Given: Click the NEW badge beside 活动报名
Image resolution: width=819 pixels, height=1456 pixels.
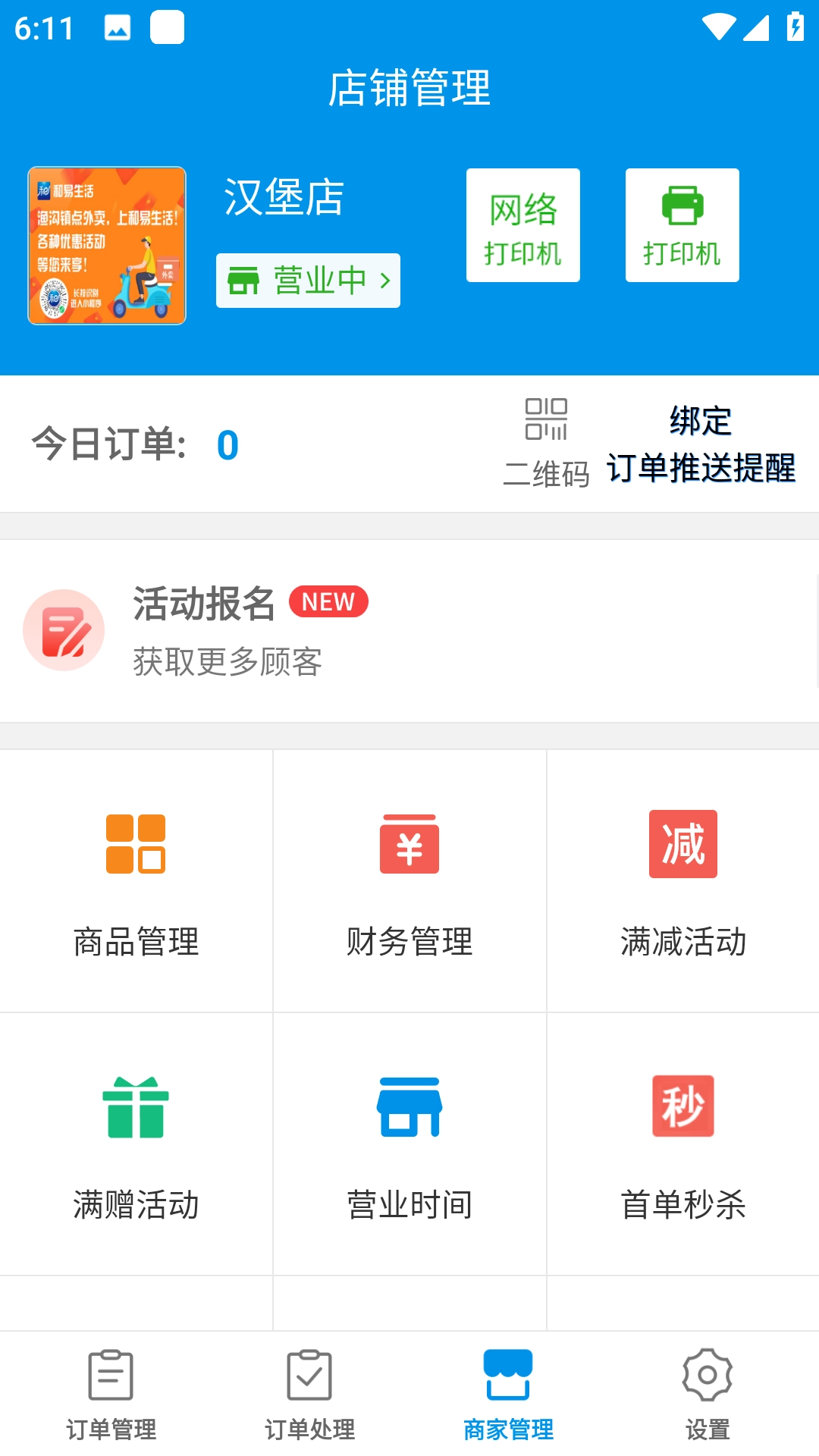Looking at the screenshot, I should [x=328, y=601].
